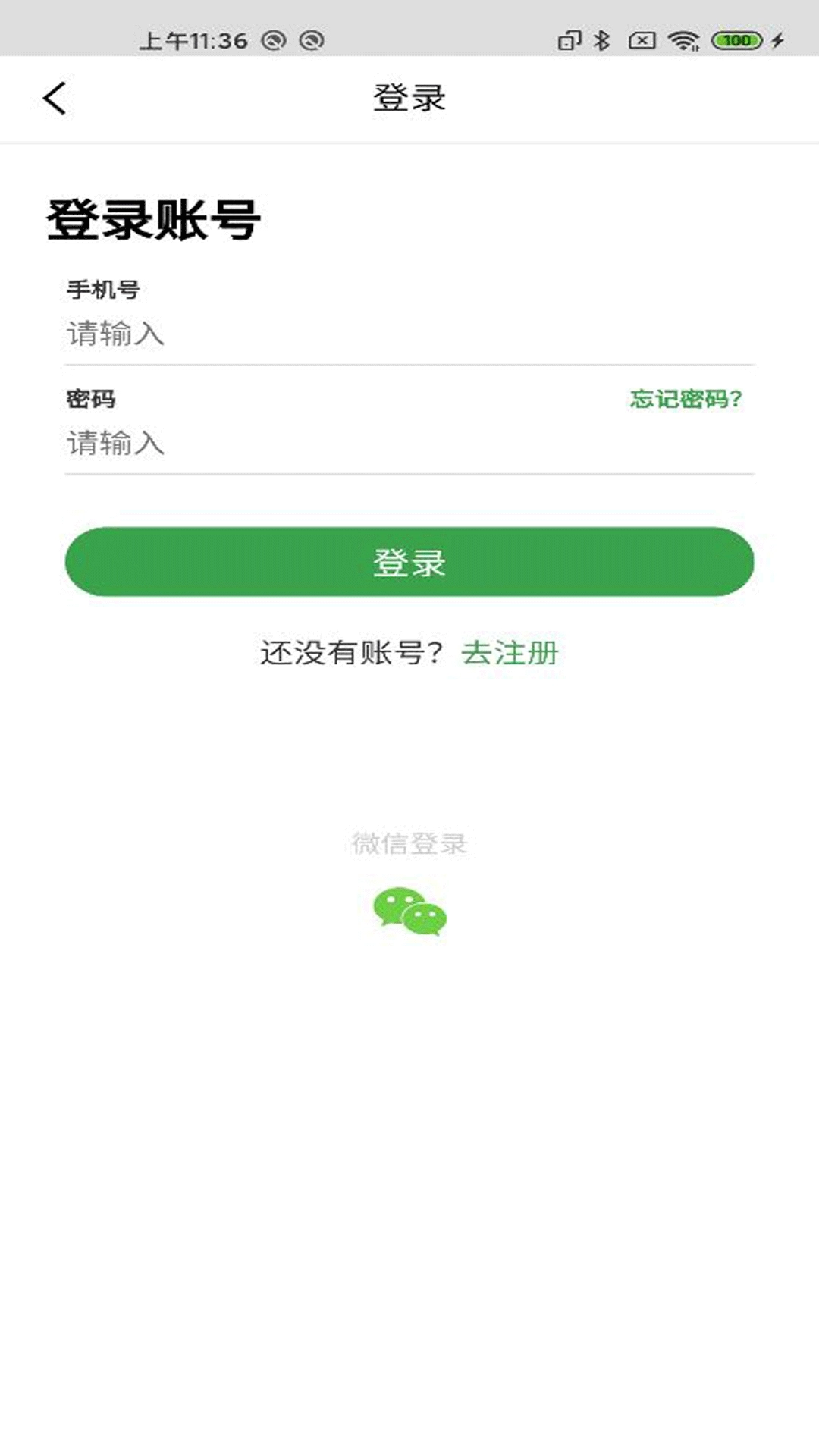Click the screen mirroring status icon
This screenshot has width=819, height=1456.
[569, 42]
